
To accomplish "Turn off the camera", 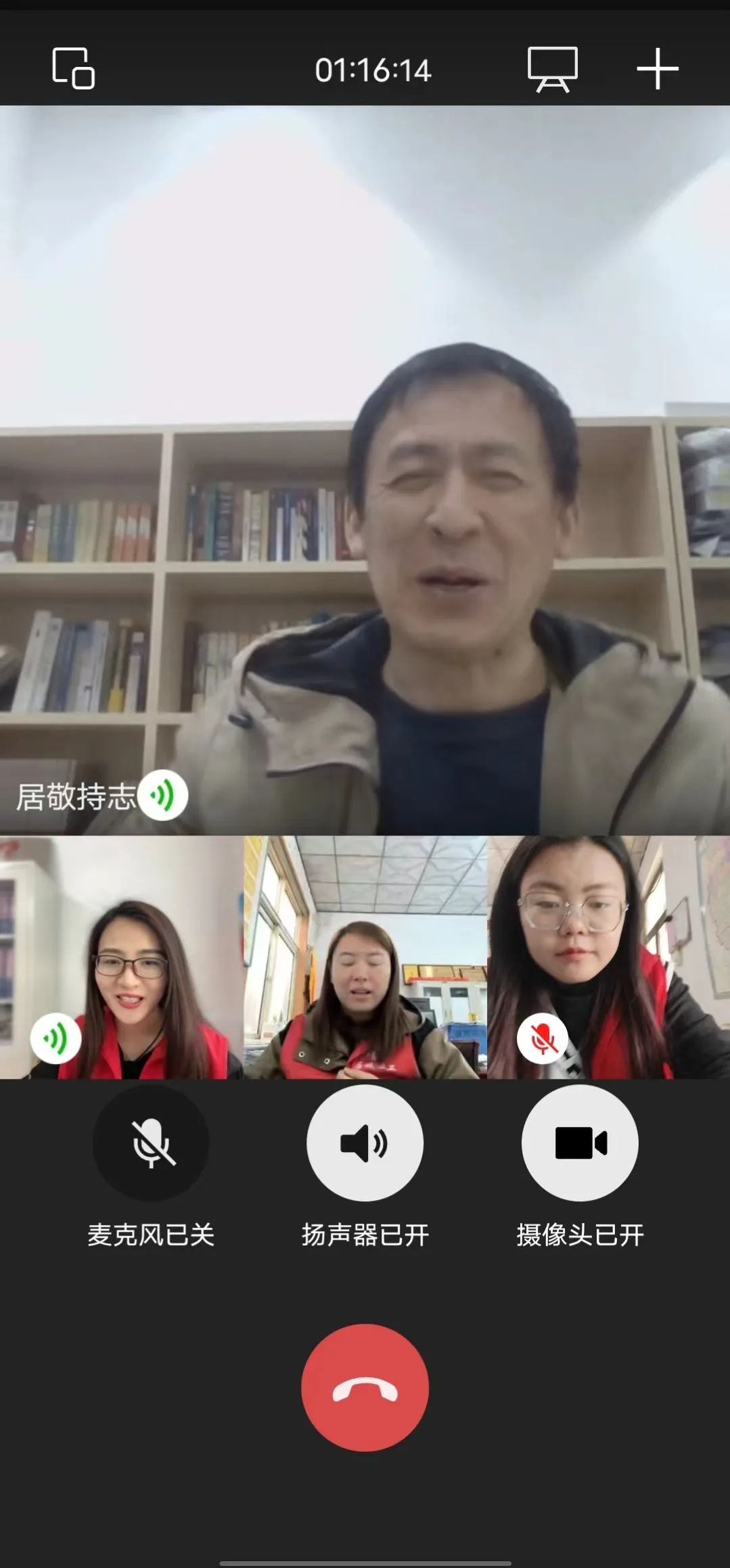I will pyautogui.click(x=580, y=1143).
